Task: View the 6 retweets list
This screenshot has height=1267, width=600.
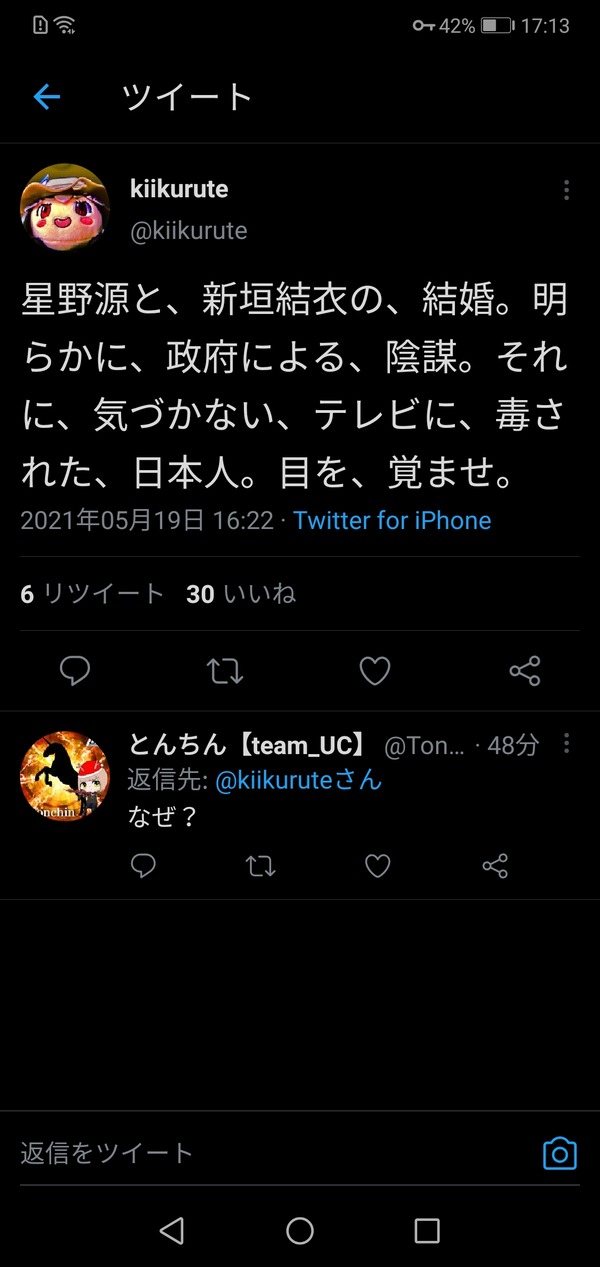Action: pyautogui.click(x=92, y=594)
